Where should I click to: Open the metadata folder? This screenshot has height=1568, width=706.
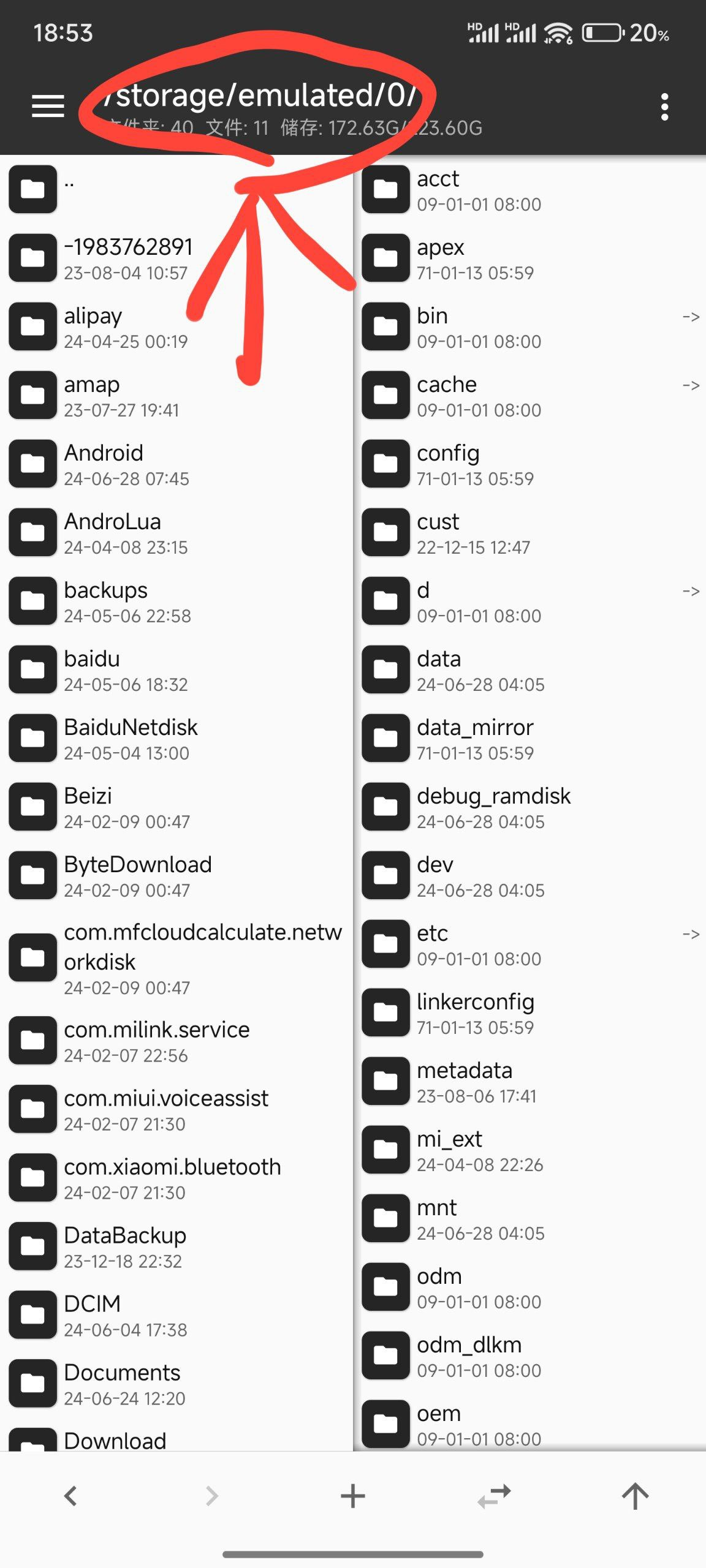531,1081
